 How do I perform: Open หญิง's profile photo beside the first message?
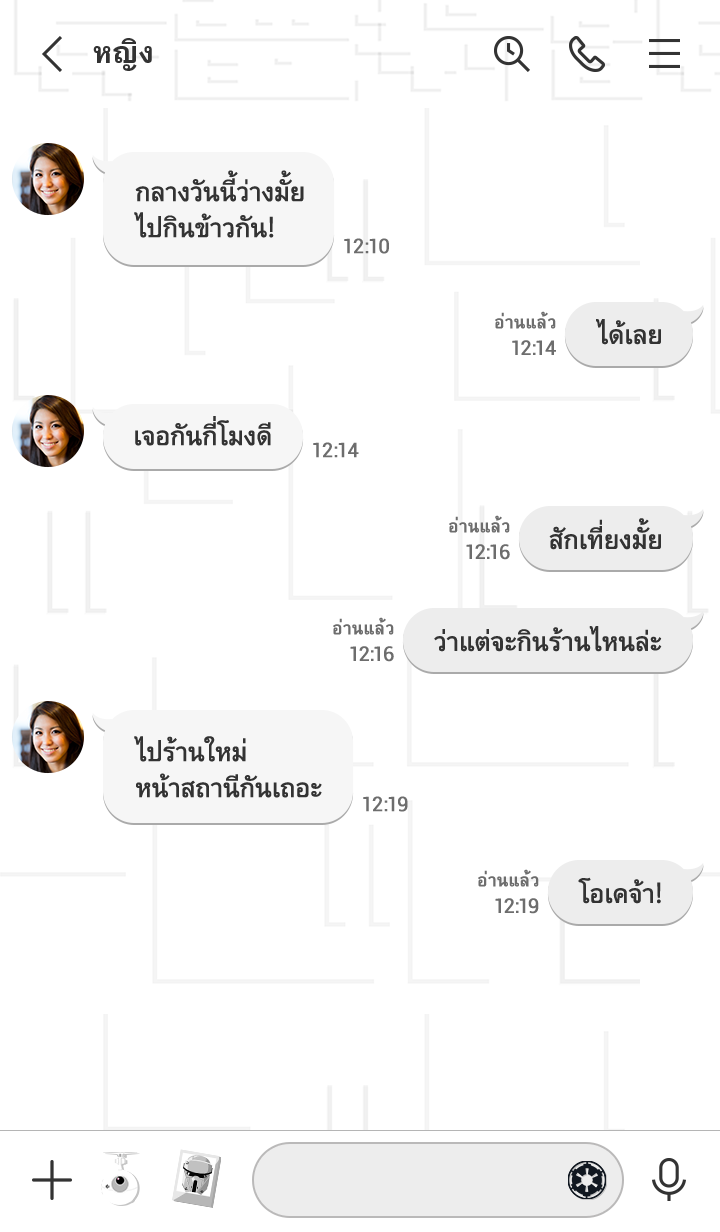48,179
